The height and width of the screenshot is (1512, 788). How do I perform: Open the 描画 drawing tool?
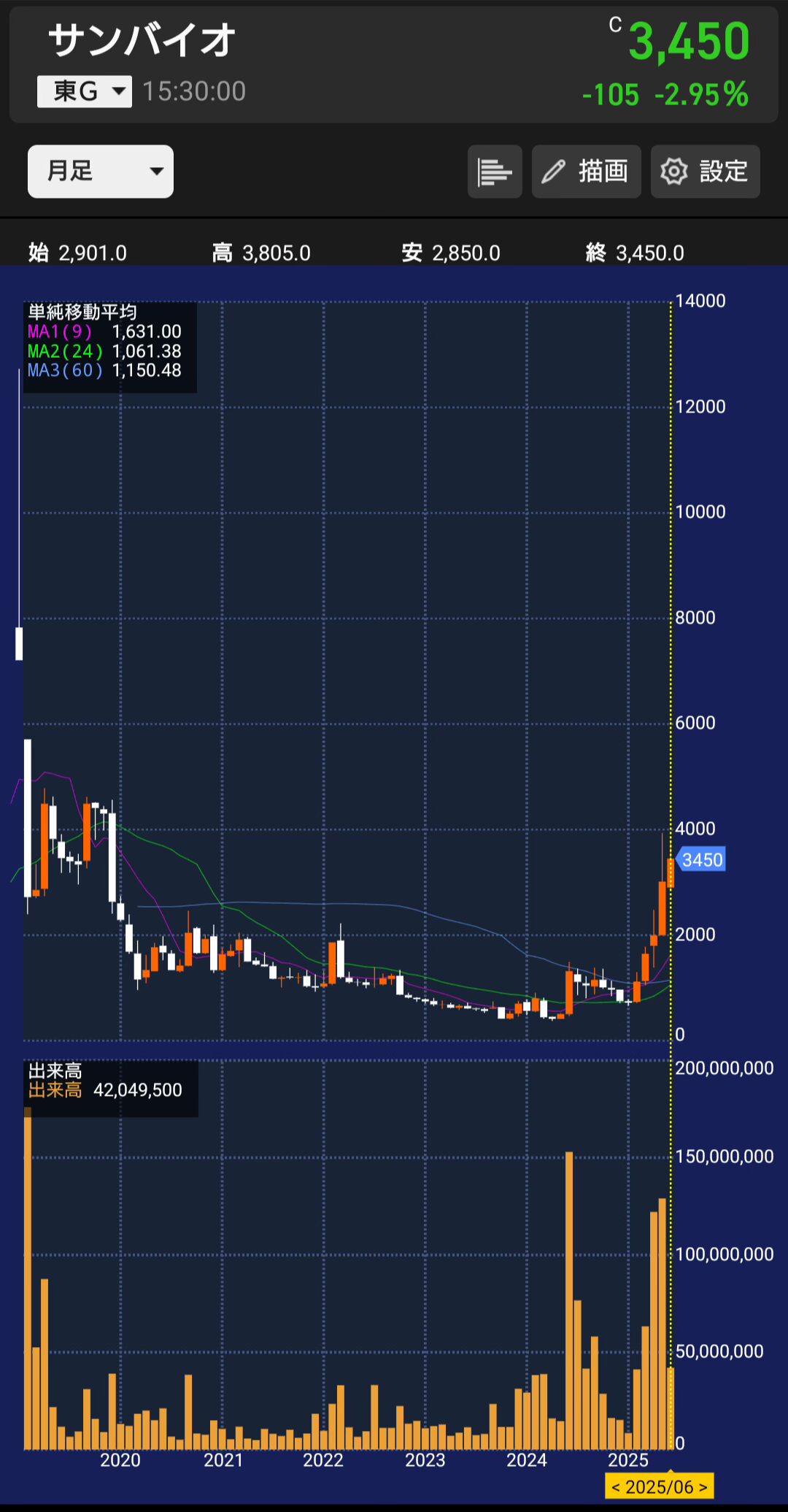[586, 172]
